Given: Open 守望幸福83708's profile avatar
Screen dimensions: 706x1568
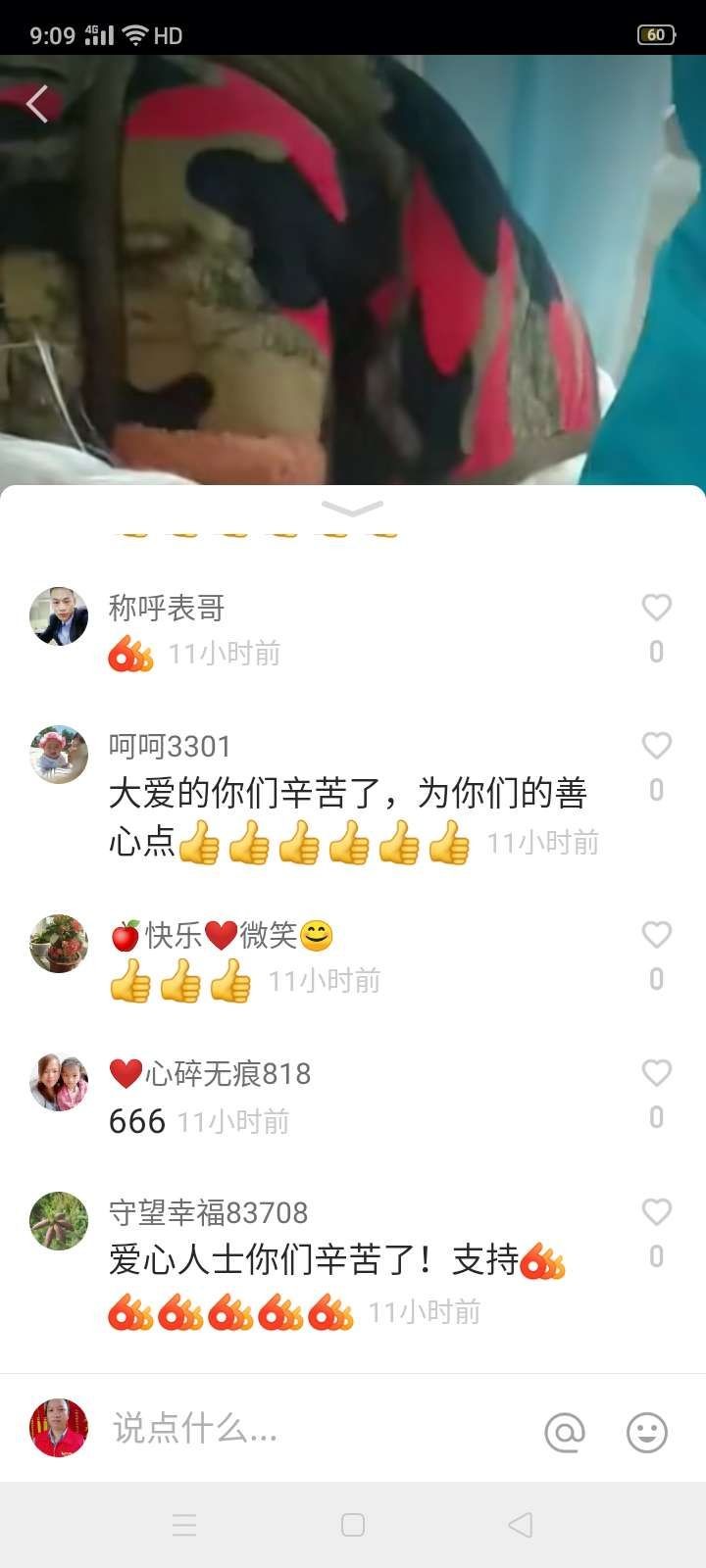Looking at the screenshot, I should point(59,1221).
